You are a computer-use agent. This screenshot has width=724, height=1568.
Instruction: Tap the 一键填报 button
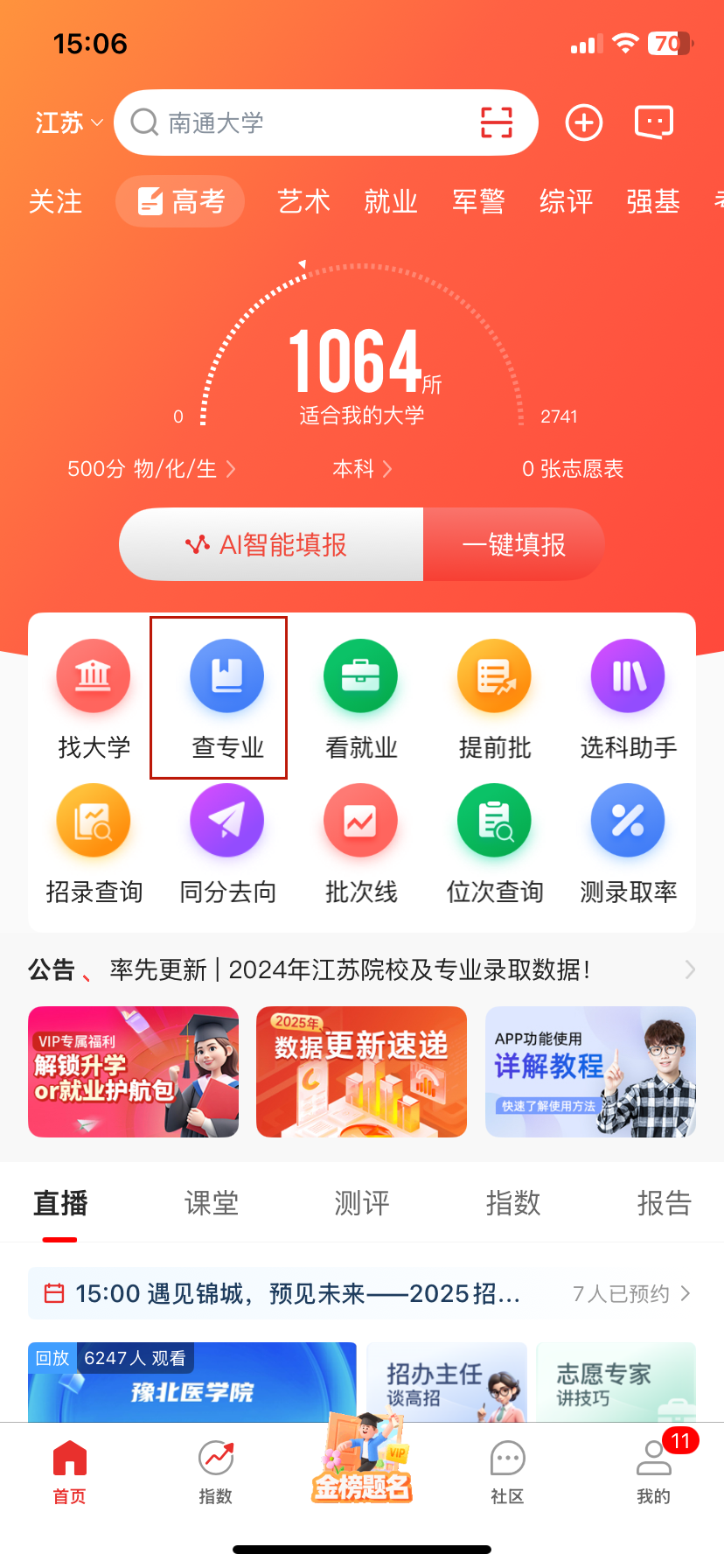(514, 545)
